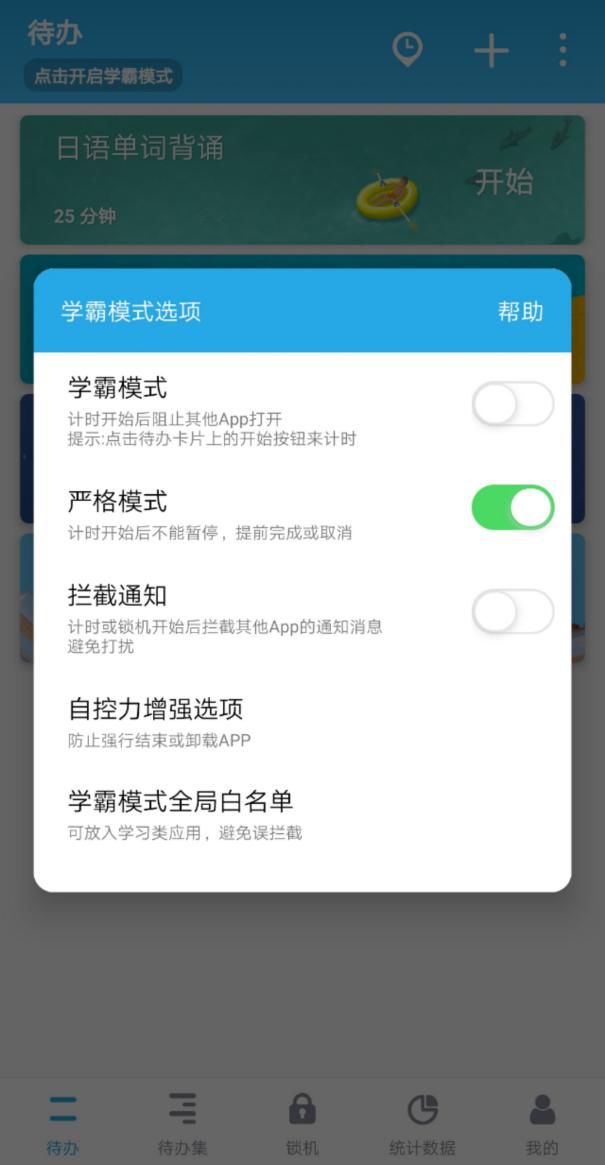
Task: Open 自控力增强选项
Action: [x=302, y=721]
